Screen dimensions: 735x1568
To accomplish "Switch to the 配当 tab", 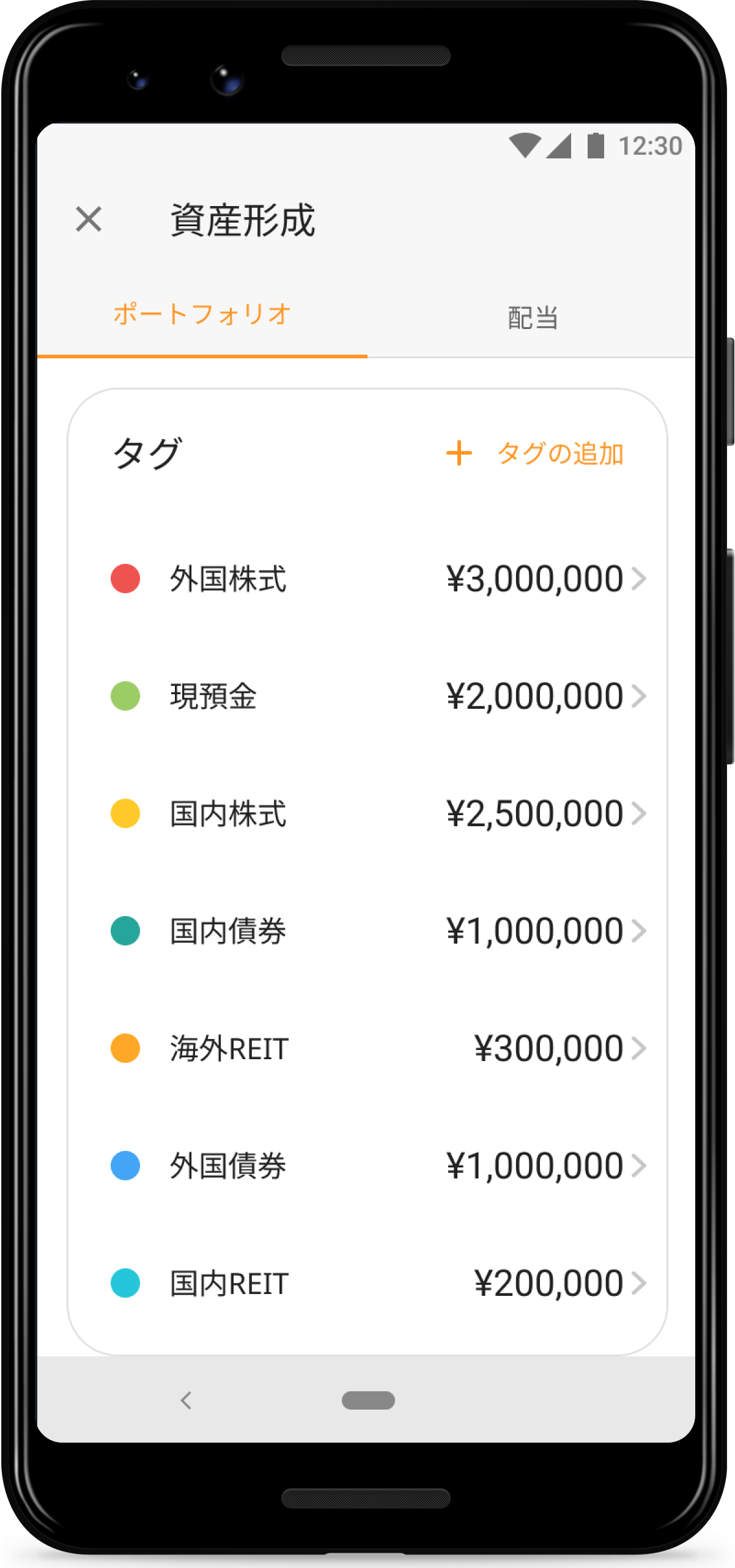I will pos(532,317).
